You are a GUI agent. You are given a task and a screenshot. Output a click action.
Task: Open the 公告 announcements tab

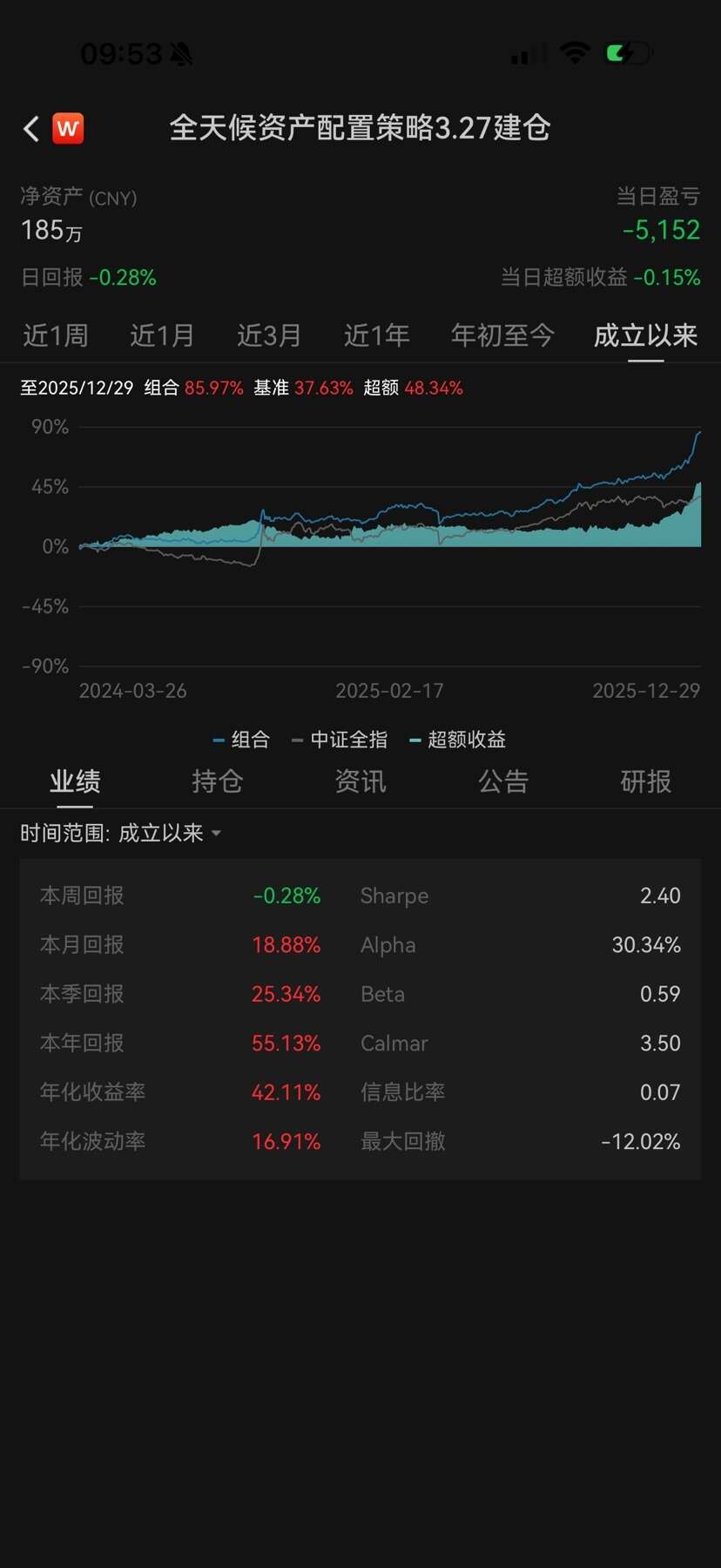tap(502, 781)
